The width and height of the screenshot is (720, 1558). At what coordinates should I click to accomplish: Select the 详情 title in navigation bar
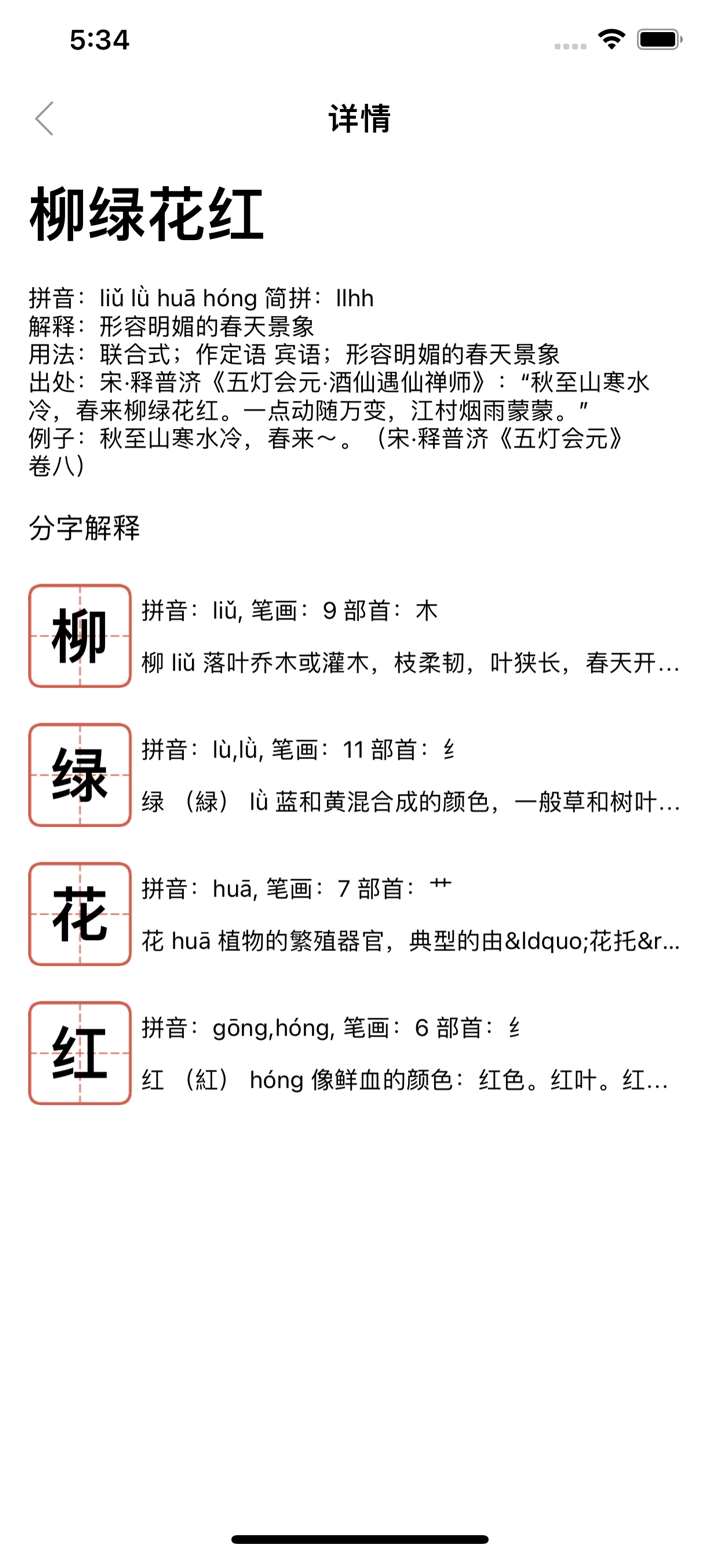tap(360, 118)
